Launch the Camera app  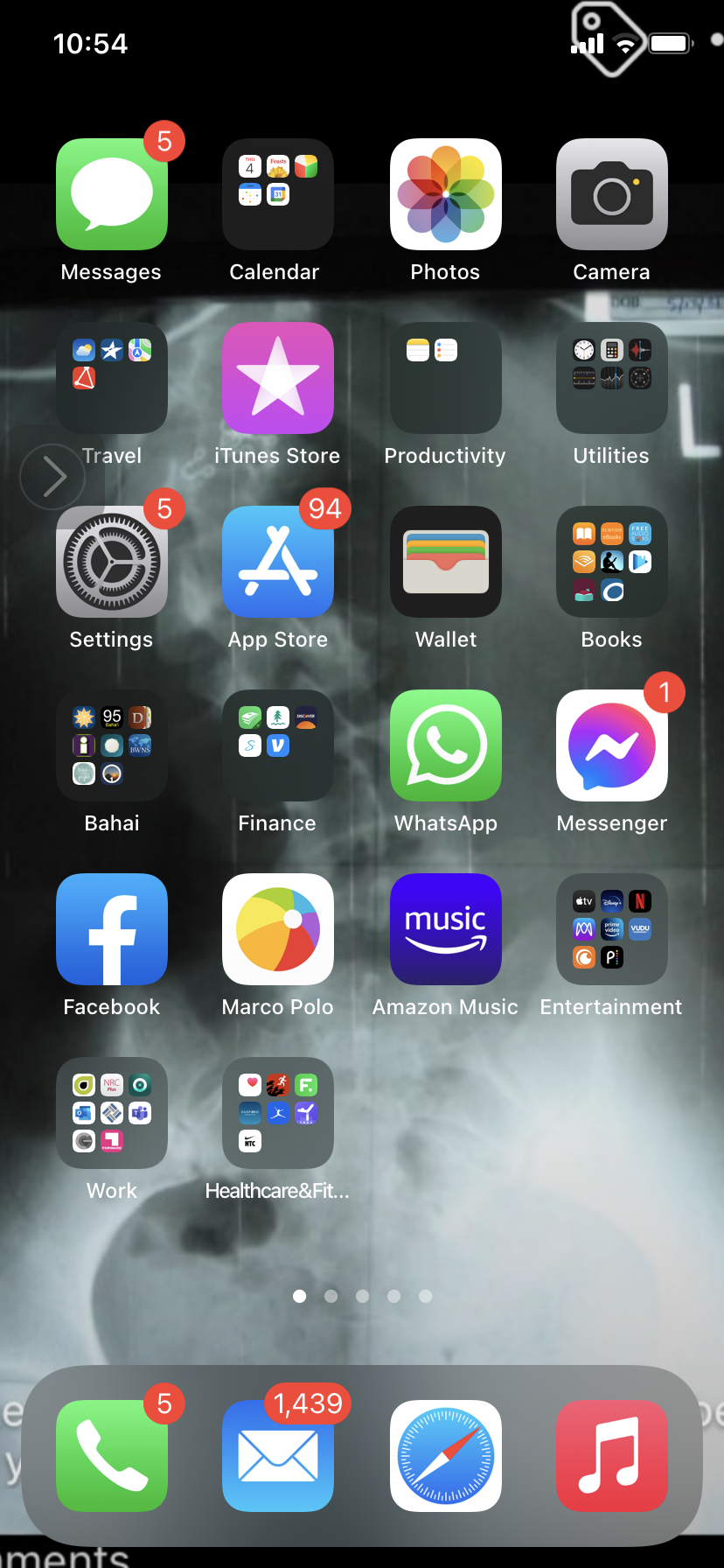[612, 194]
